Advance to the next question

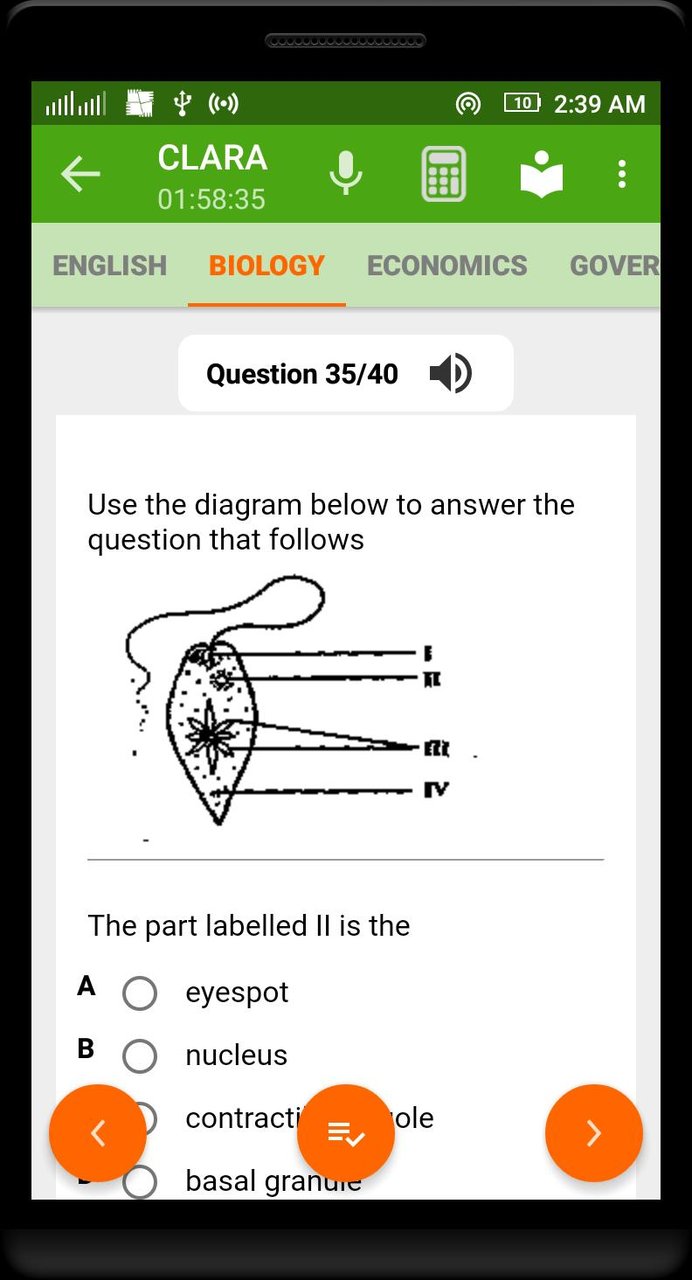tap(593, 1133)
